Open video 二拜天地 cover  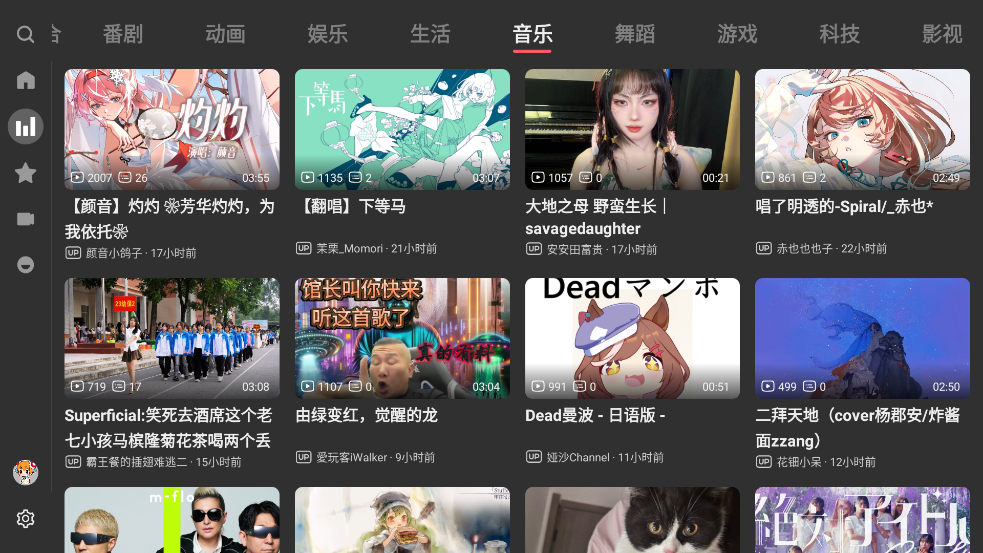click(862, 338)
